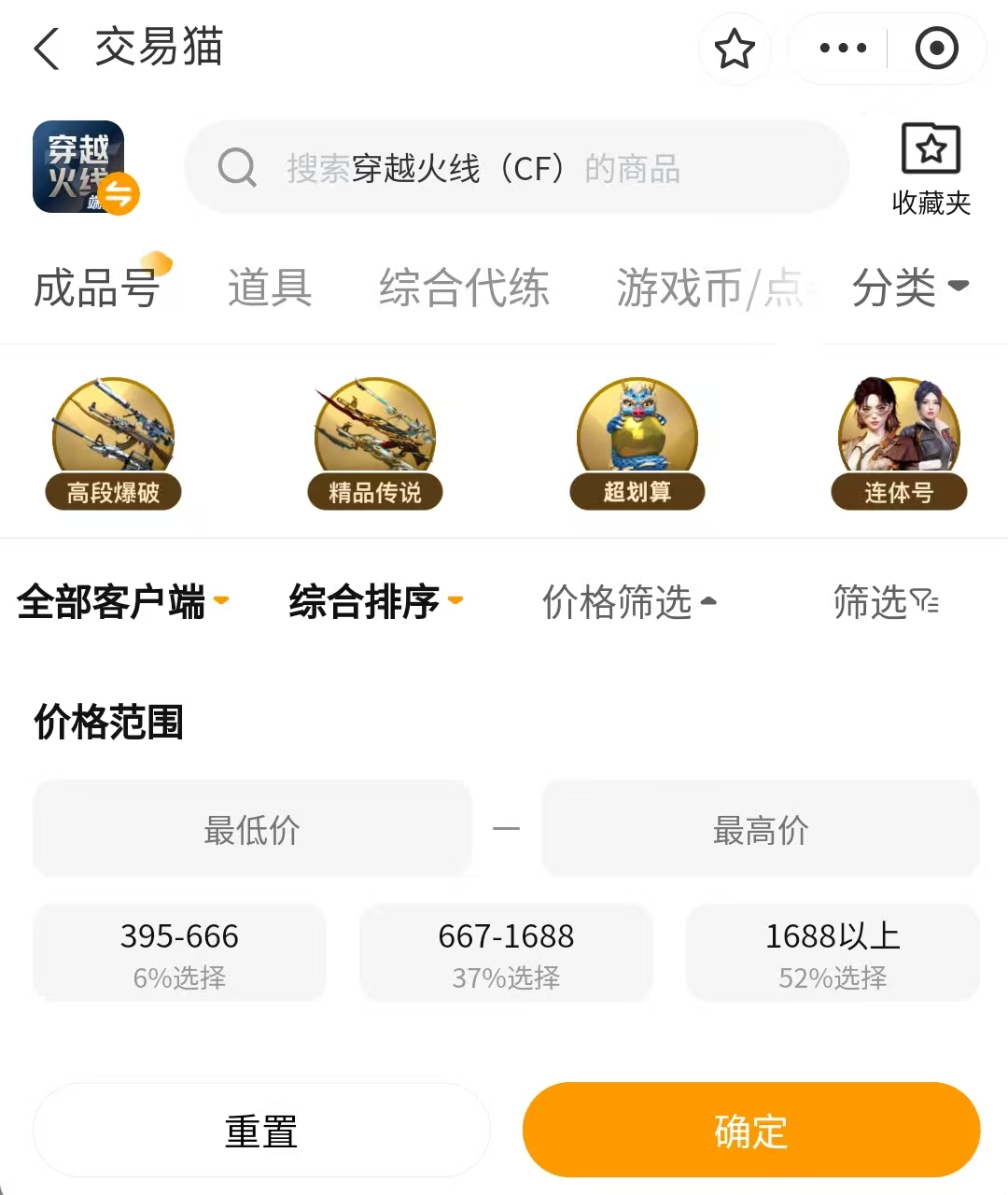Open the three-dot more menu
The image size is (1008, 1195).
(842, 49)
